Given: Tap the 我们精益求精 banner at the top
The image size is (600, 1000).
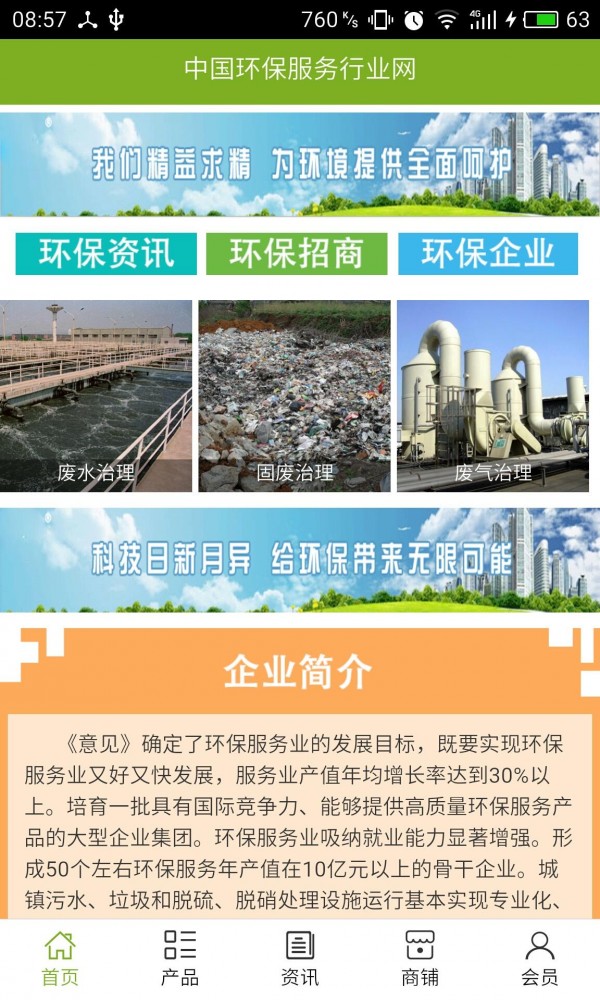Looking at the screenshot, I should coord(300,165).
